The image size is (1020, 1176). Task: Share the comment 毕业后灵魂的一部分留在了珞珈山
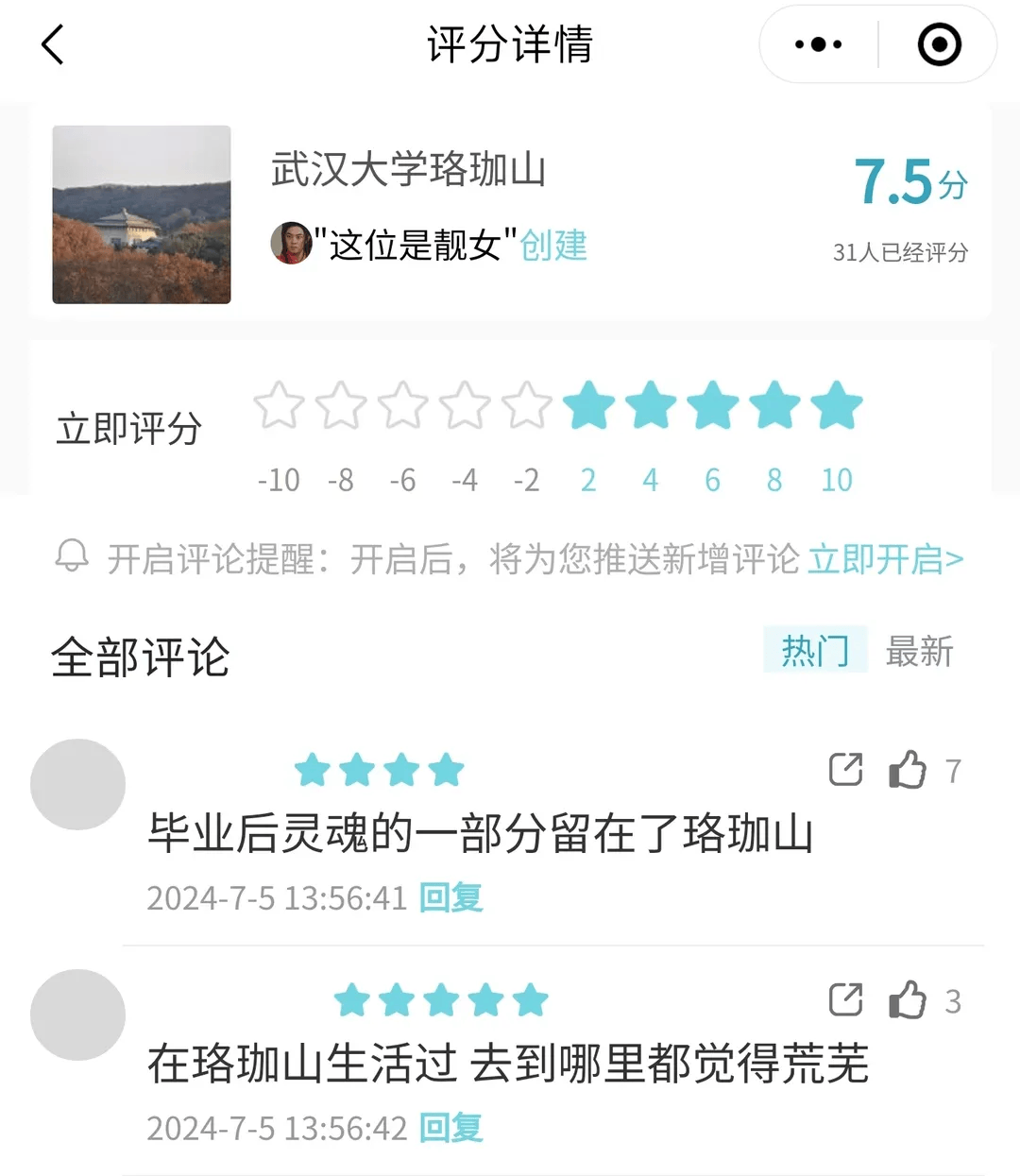845,770
